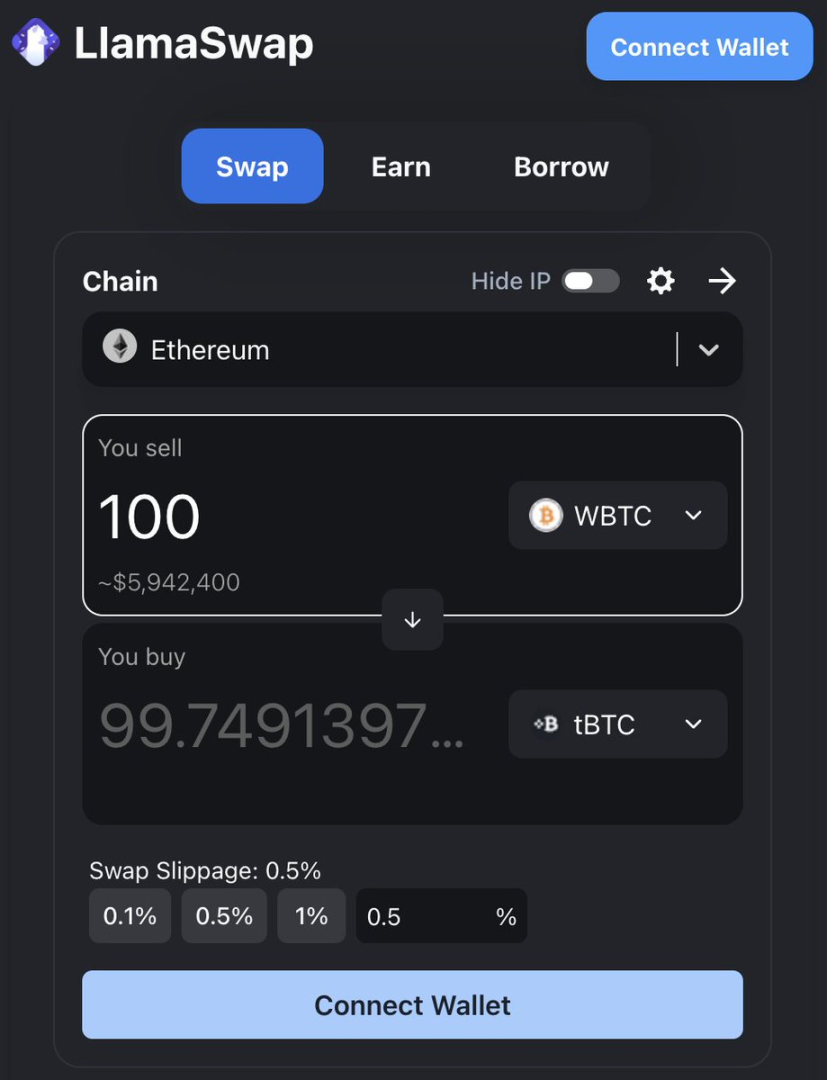Set slippage to 0.1%

[130, 916]
